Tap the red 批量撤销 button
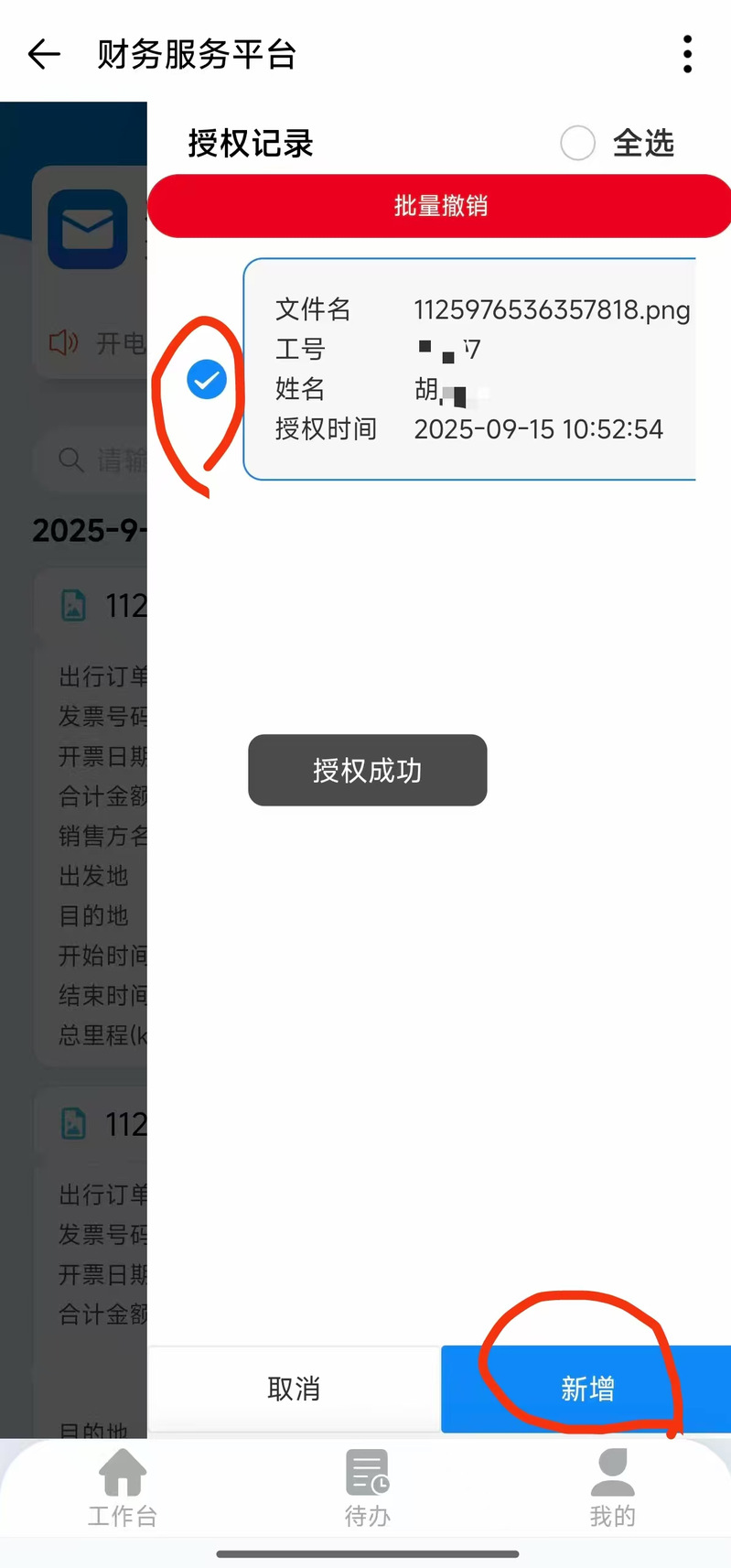 [x=439, y=206]
